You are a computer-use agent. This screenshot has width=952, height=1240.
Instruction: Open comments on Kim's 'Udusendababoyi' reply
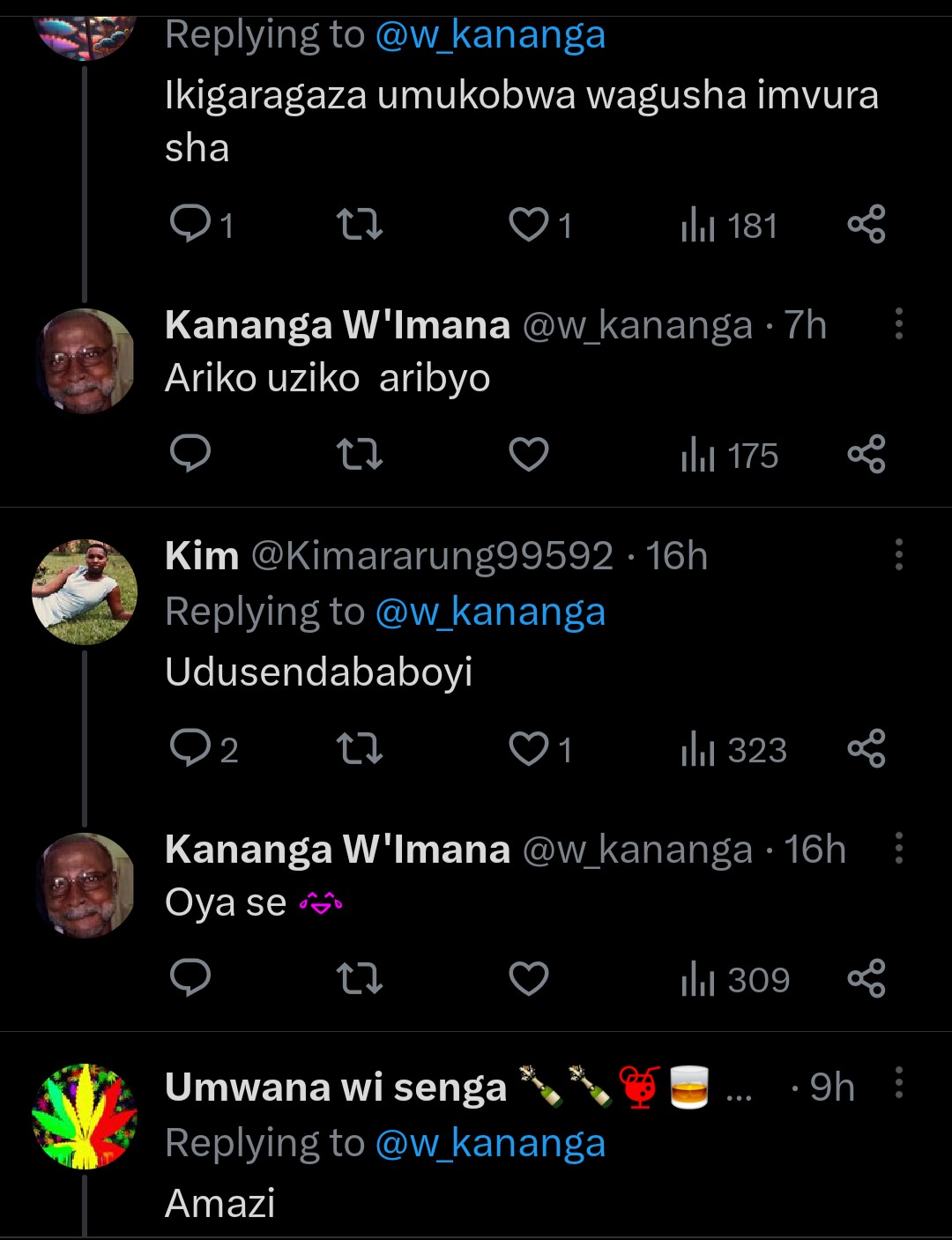190,749
